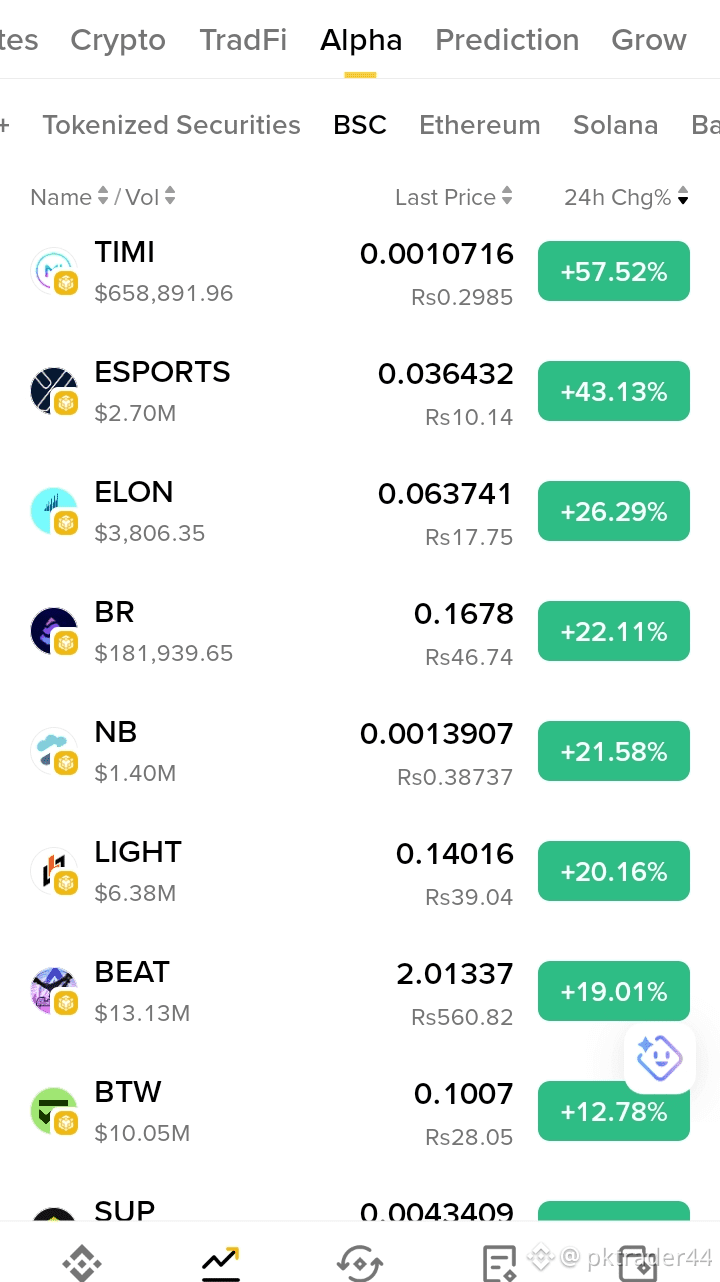Open the TIMI token row
Screen dimensions: 720x1282
(360, 272)
